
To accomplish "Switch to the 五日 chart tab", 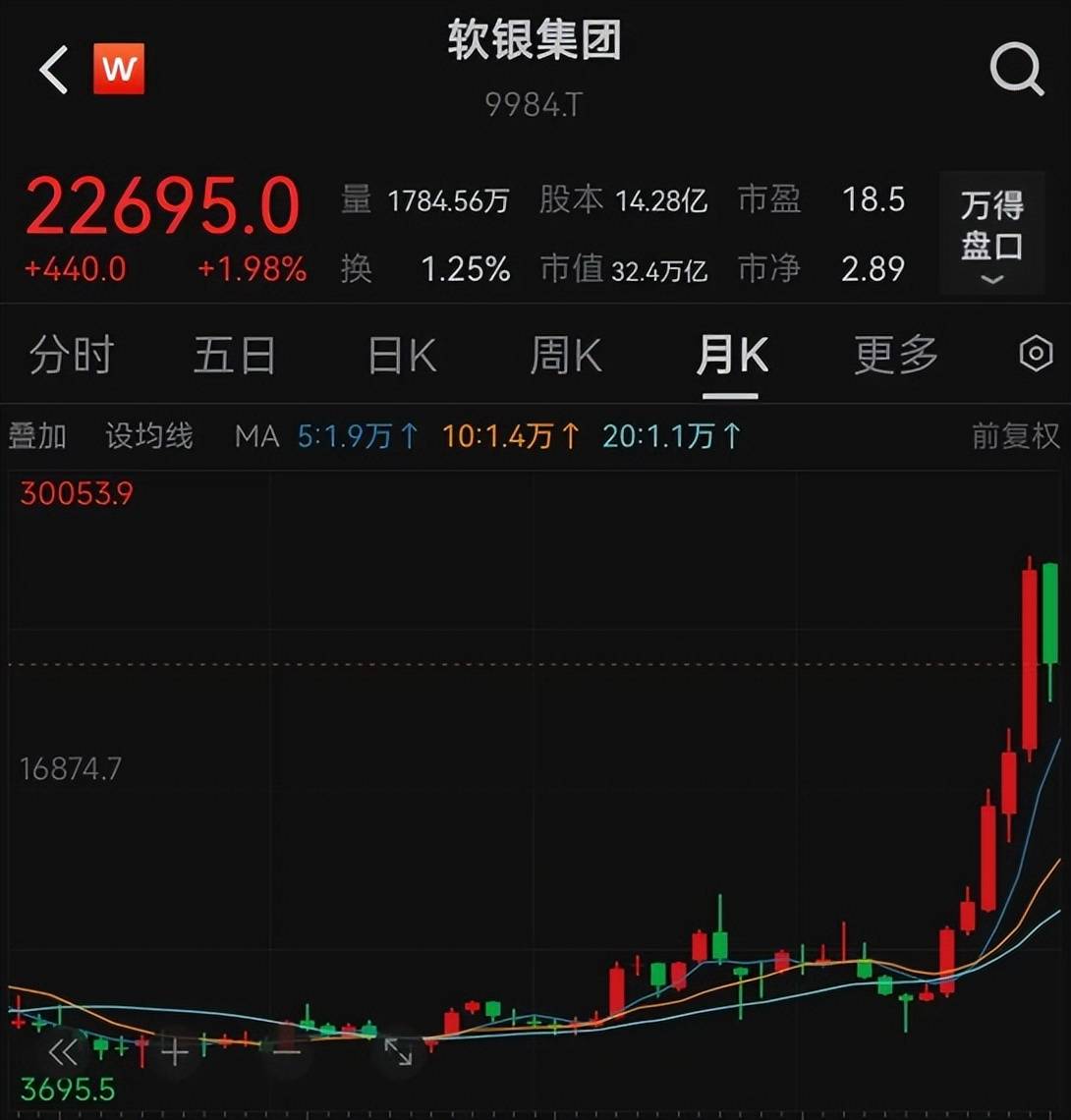I will (x=234, y=355).
